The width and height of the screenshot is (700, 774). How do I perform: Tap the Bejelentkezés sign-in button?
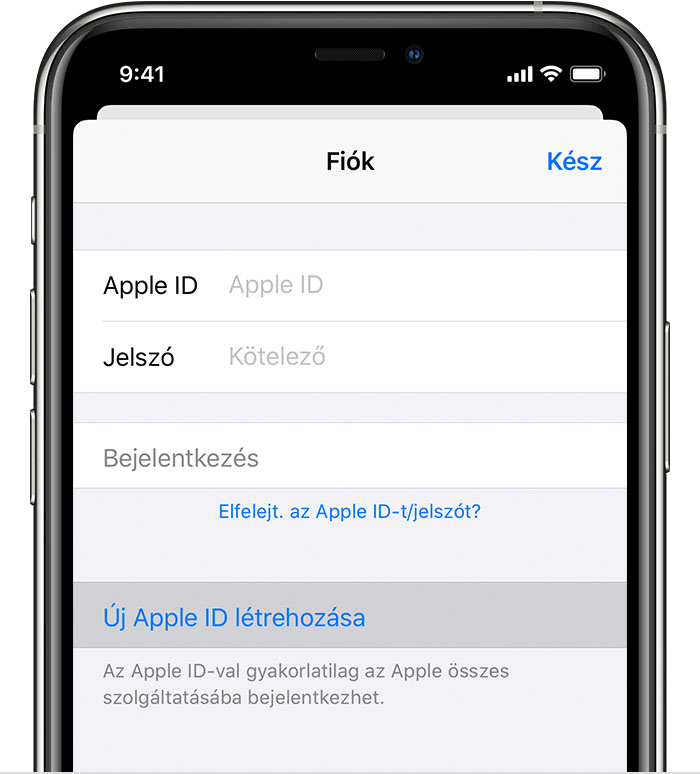(181, 458)
